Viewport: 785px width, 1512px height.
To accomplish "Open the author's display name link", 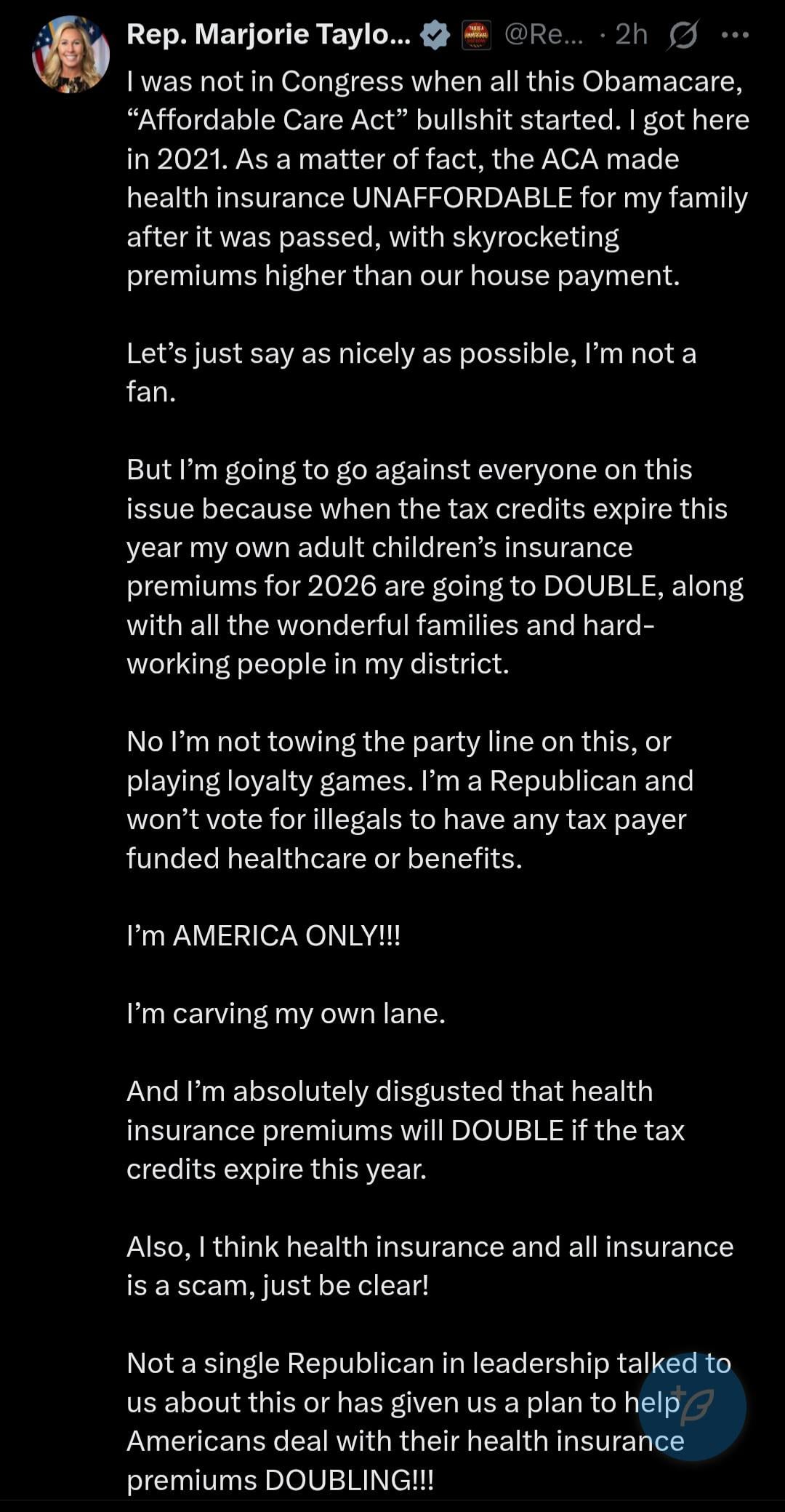I will click(268, 34).
